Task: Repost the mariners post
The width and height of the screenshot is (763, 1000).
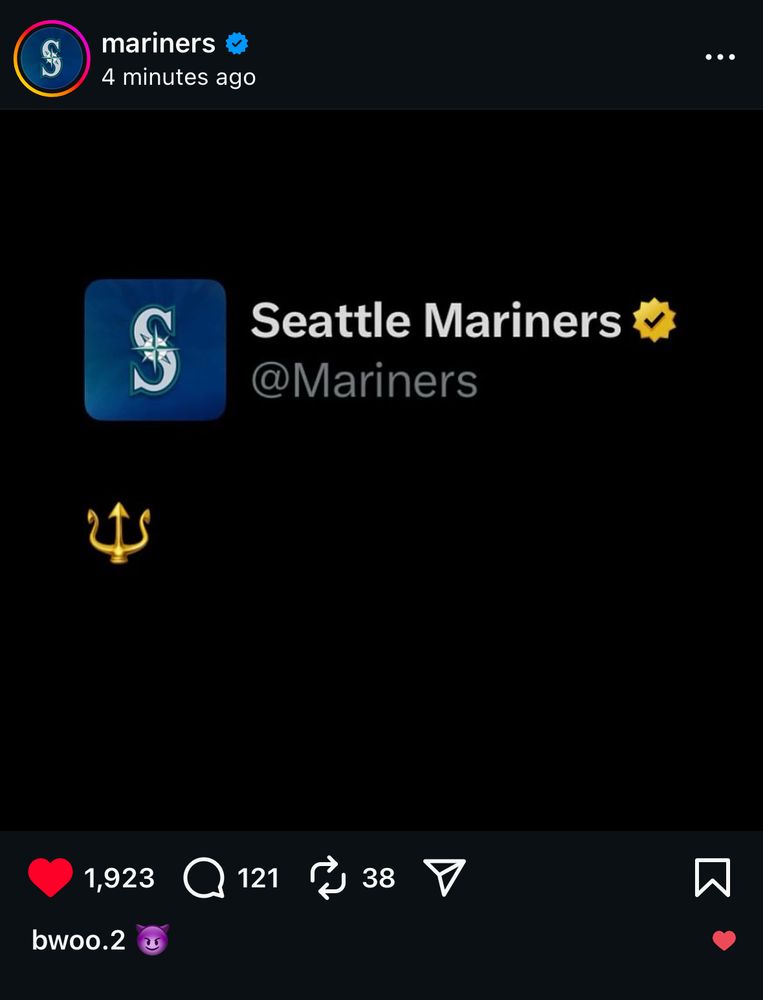Action: [328, 878]
